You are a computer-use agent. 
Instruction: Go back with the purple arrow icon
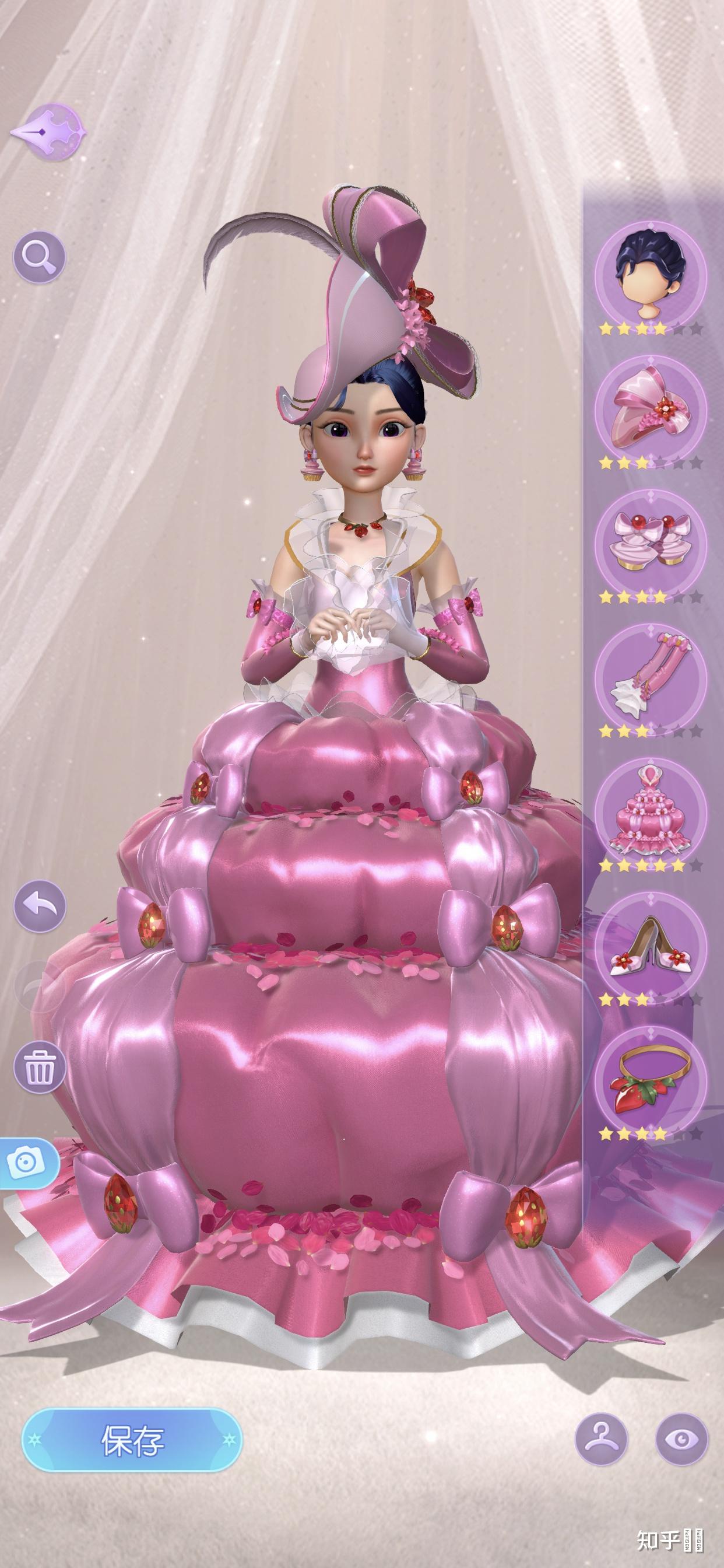tap(47, 132)
